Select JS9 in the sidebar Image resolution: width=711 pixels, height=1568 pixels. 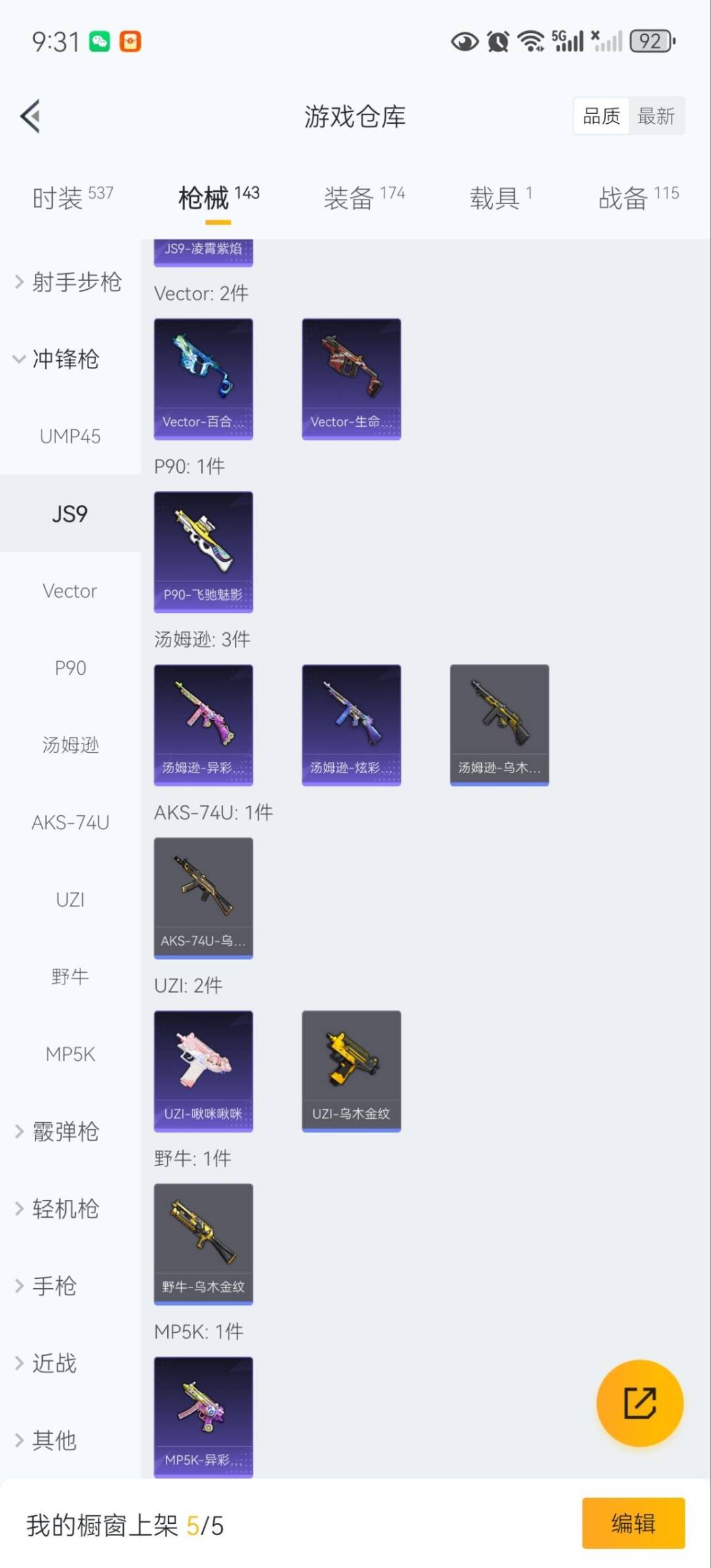pos(70,514)
